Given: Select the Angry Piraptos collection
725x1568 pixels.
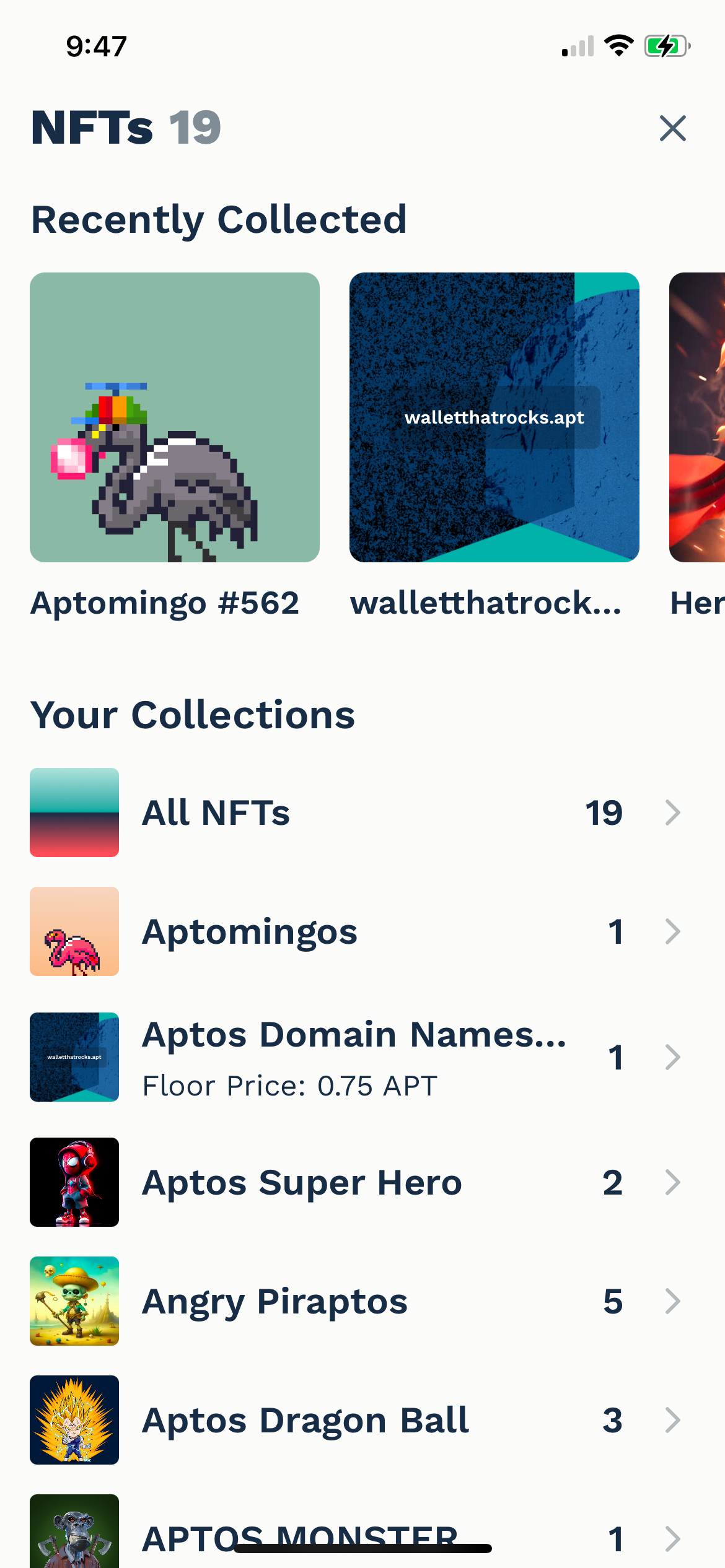Looking at the screenshot, I should (356, 1301).
